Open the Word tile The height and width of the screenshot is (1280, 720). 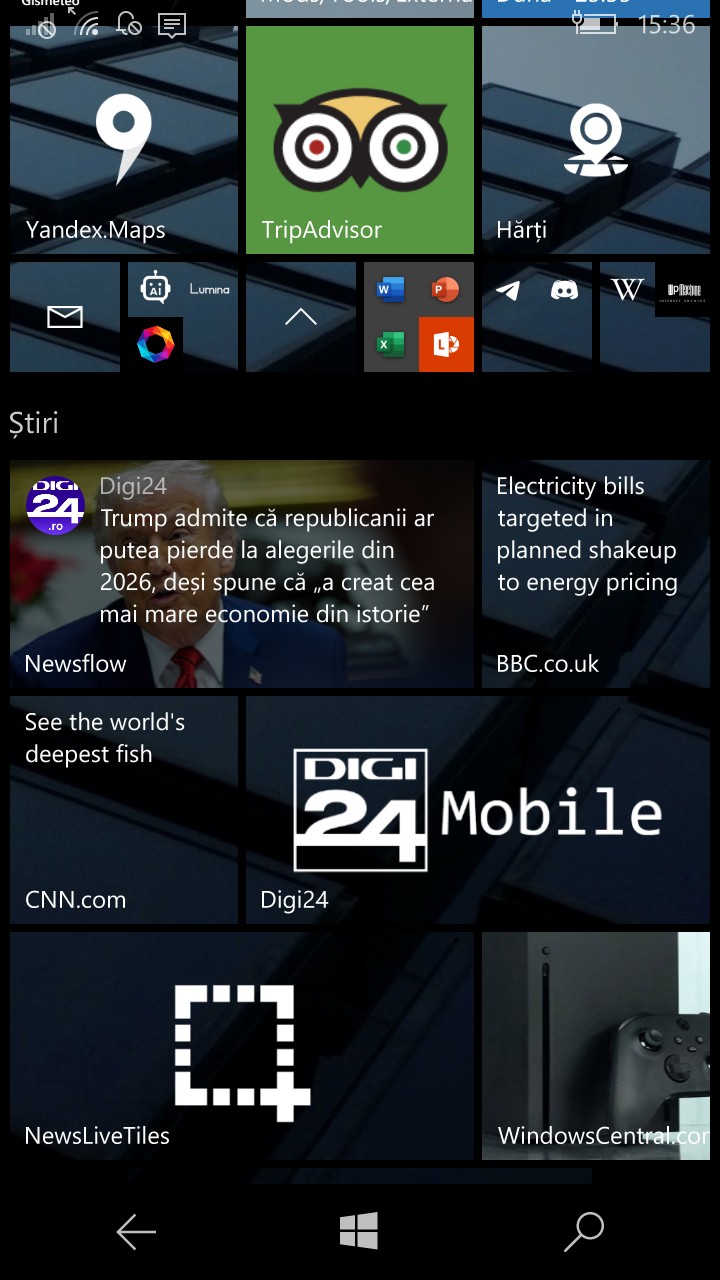391,290
